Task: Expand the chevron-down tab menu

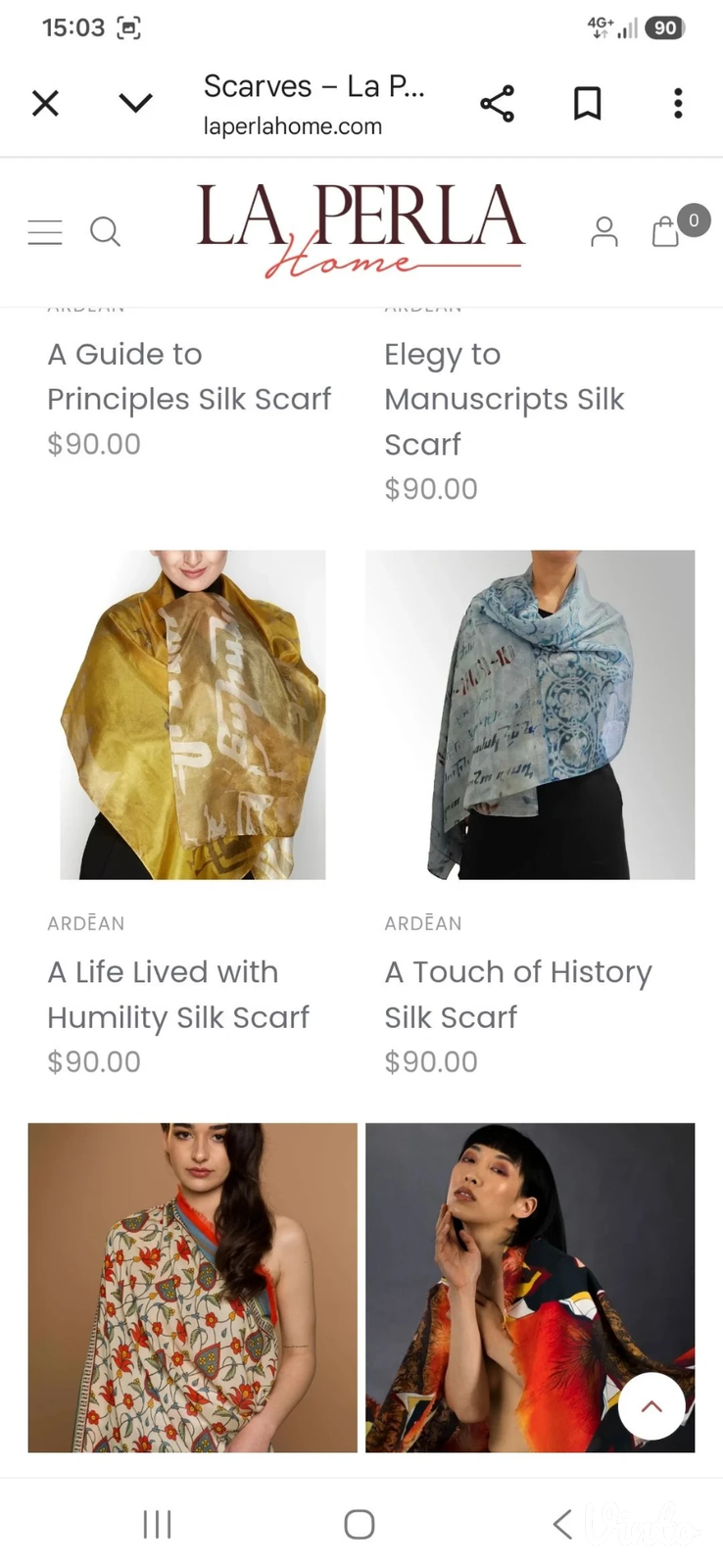Action: point(135,102)
